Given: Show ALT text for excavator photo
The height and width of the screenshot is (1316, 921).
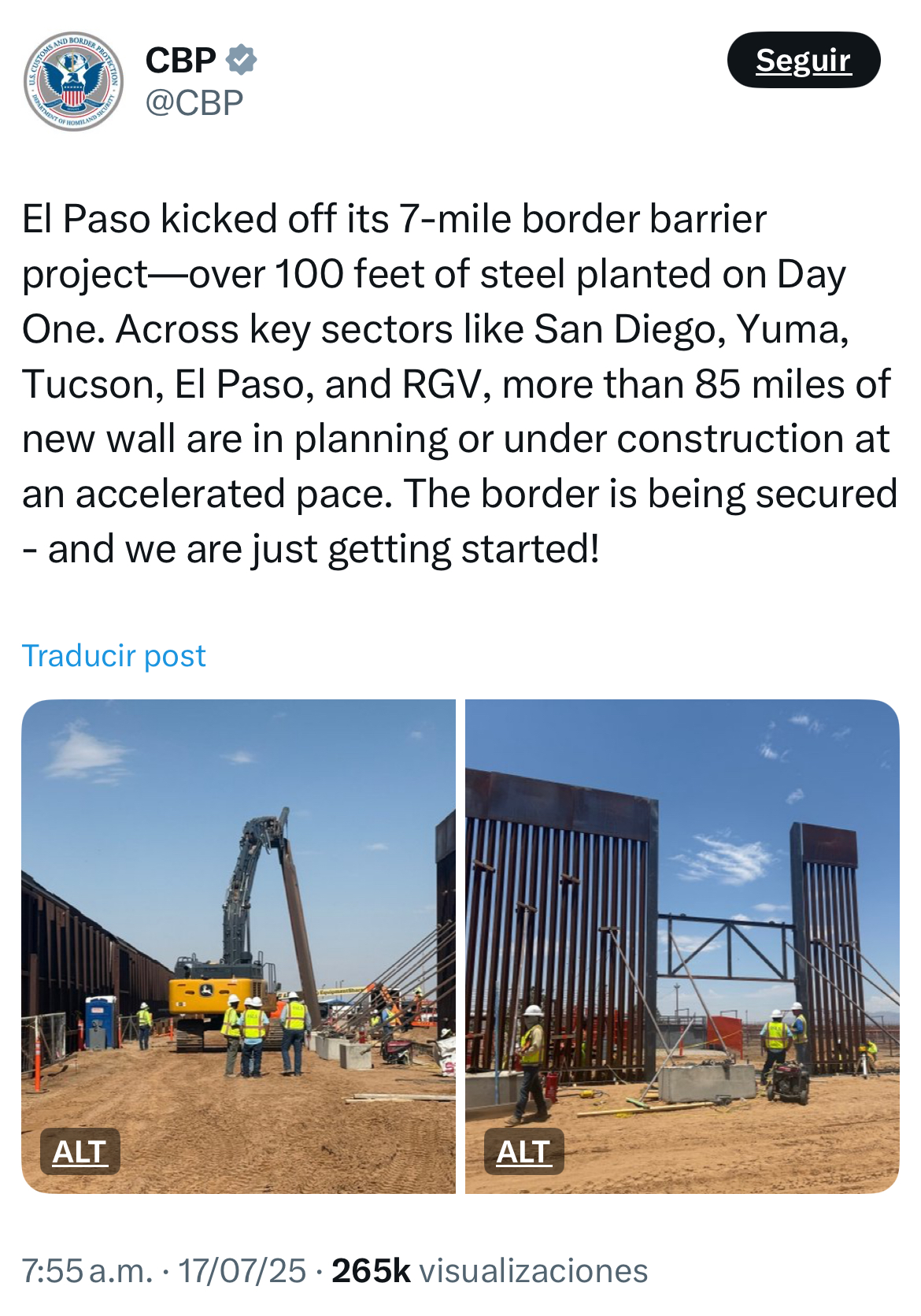Looking at the screenshot, I should tap(80, 1151).
